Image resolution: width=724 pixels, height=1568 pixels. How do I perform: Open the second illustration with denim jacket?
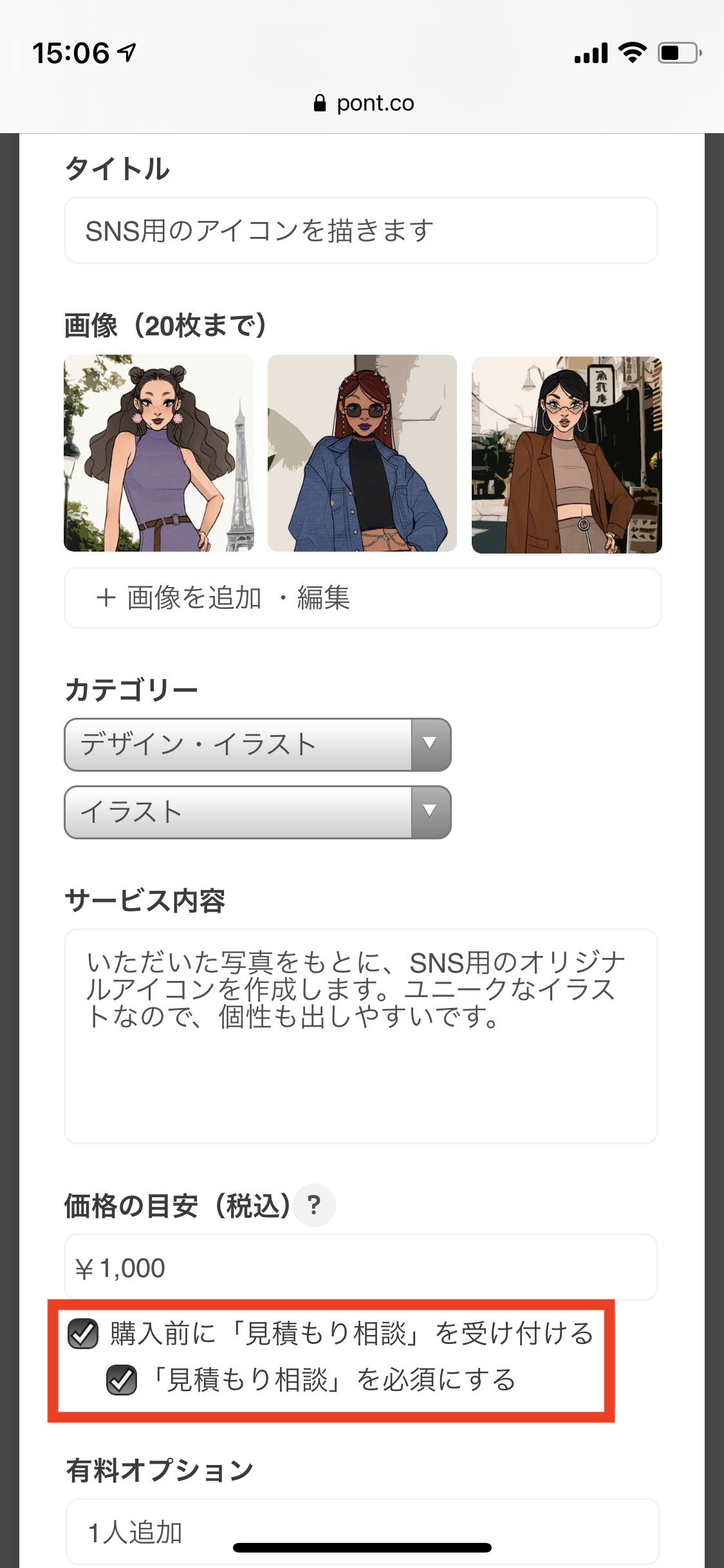click(x=362, y=453)
